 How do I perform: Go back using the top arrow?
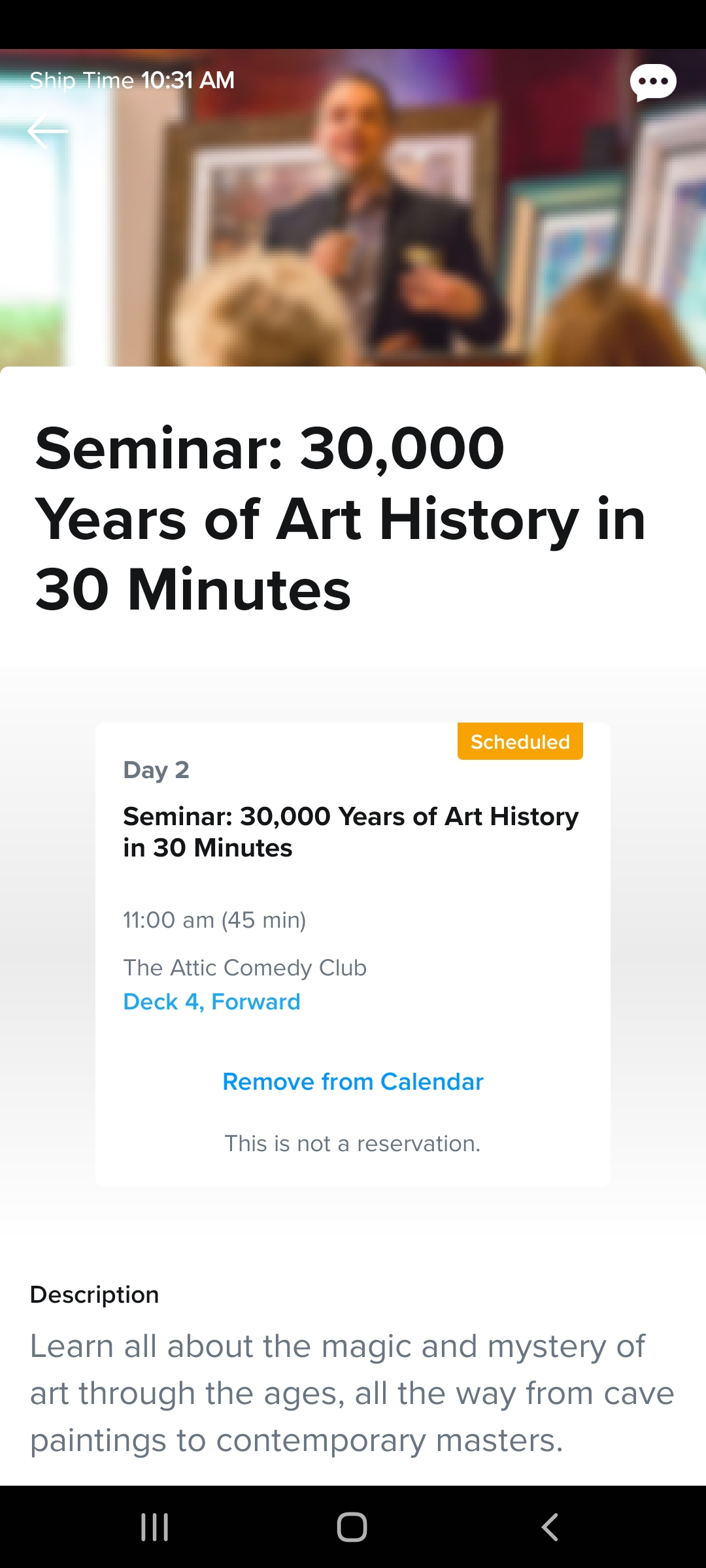(x=48, y=131)
